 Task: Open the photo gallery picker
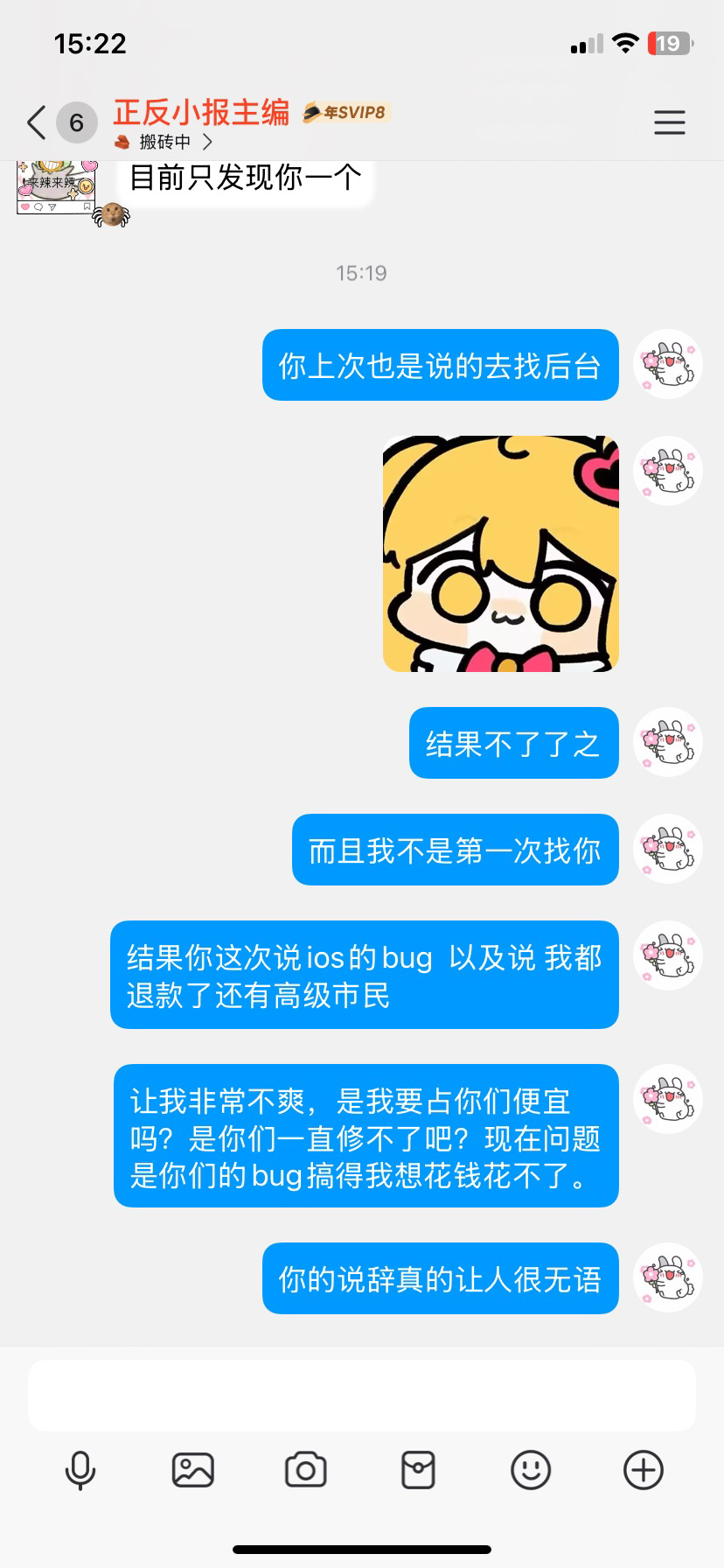pyautogui.click(x=193, y=1470)
